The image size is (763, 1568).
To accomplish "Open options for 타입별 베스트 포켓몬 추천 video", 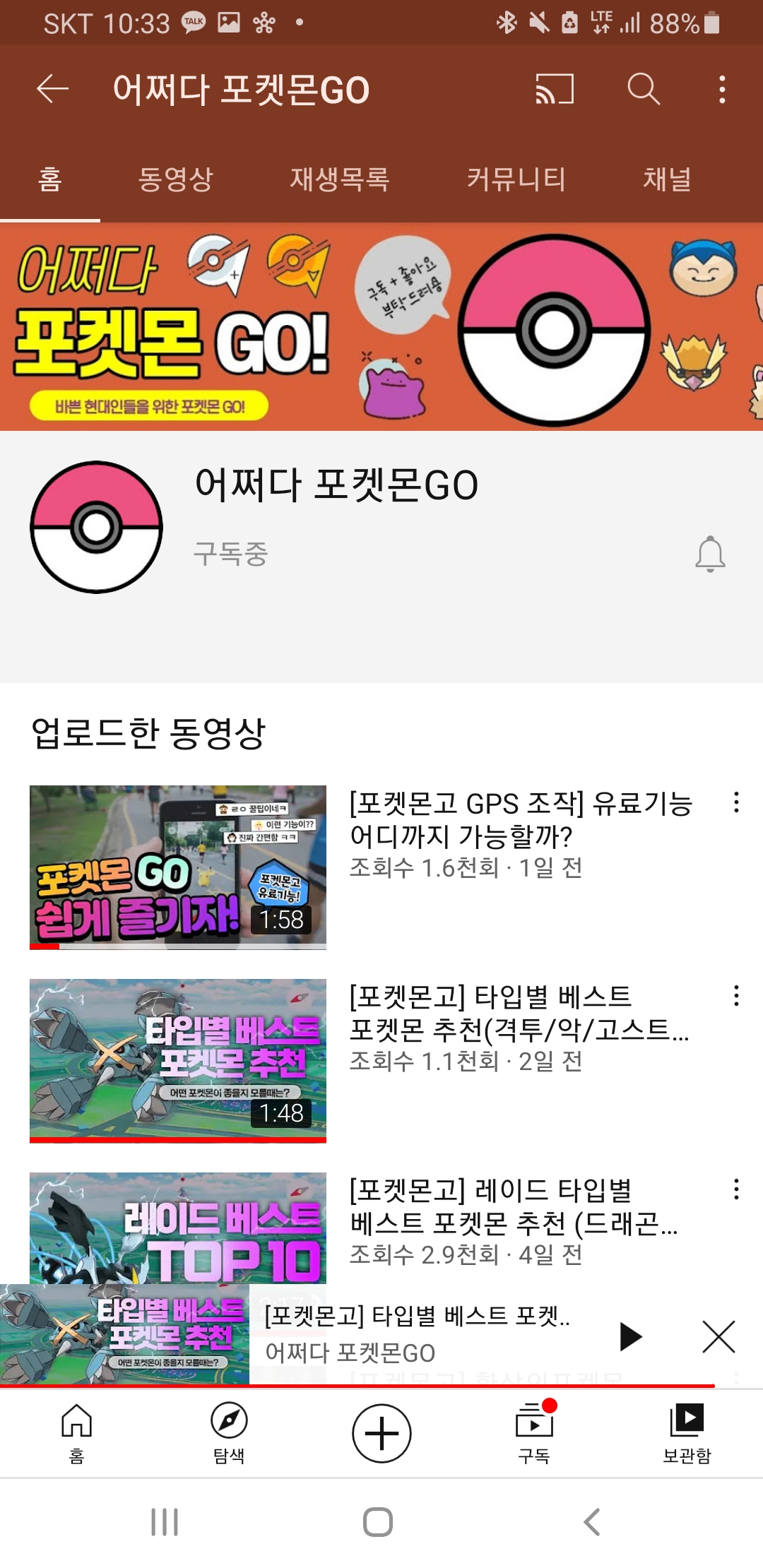I will [x=736, y=996].
